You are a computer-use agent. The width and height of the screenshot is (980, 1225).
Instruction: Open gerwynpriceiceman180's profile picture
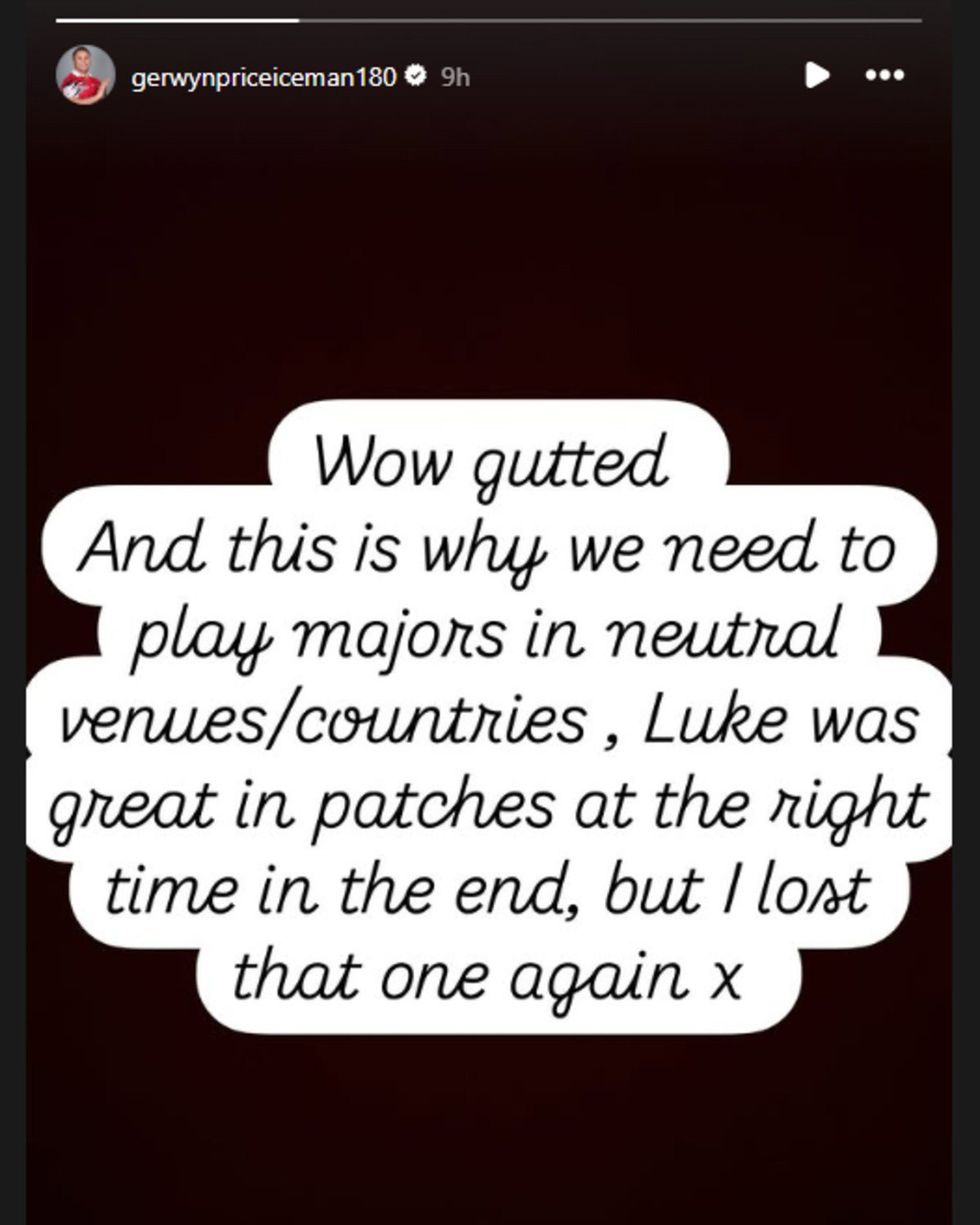(x=85, y=75)
